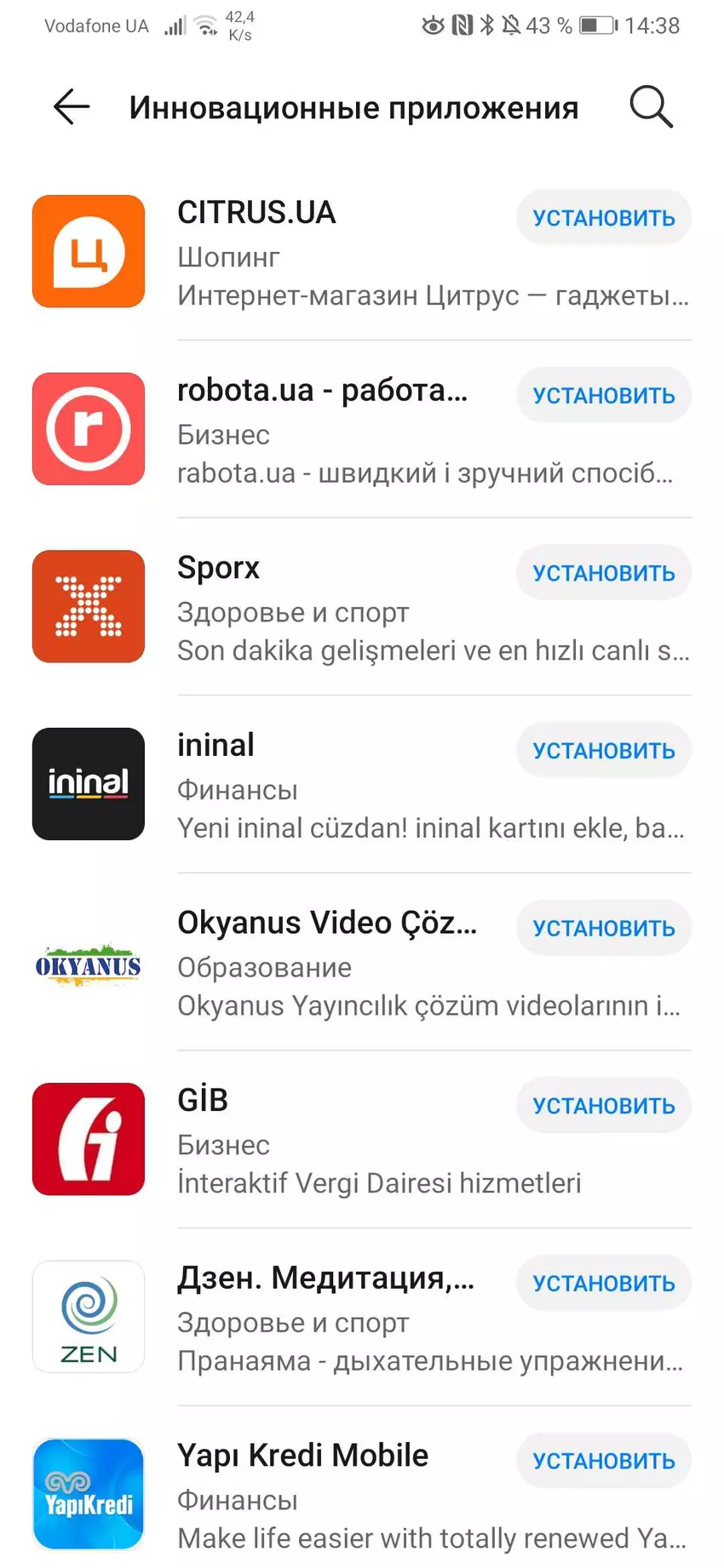Install the CITRUS.UA app

[x=603, y=218]
